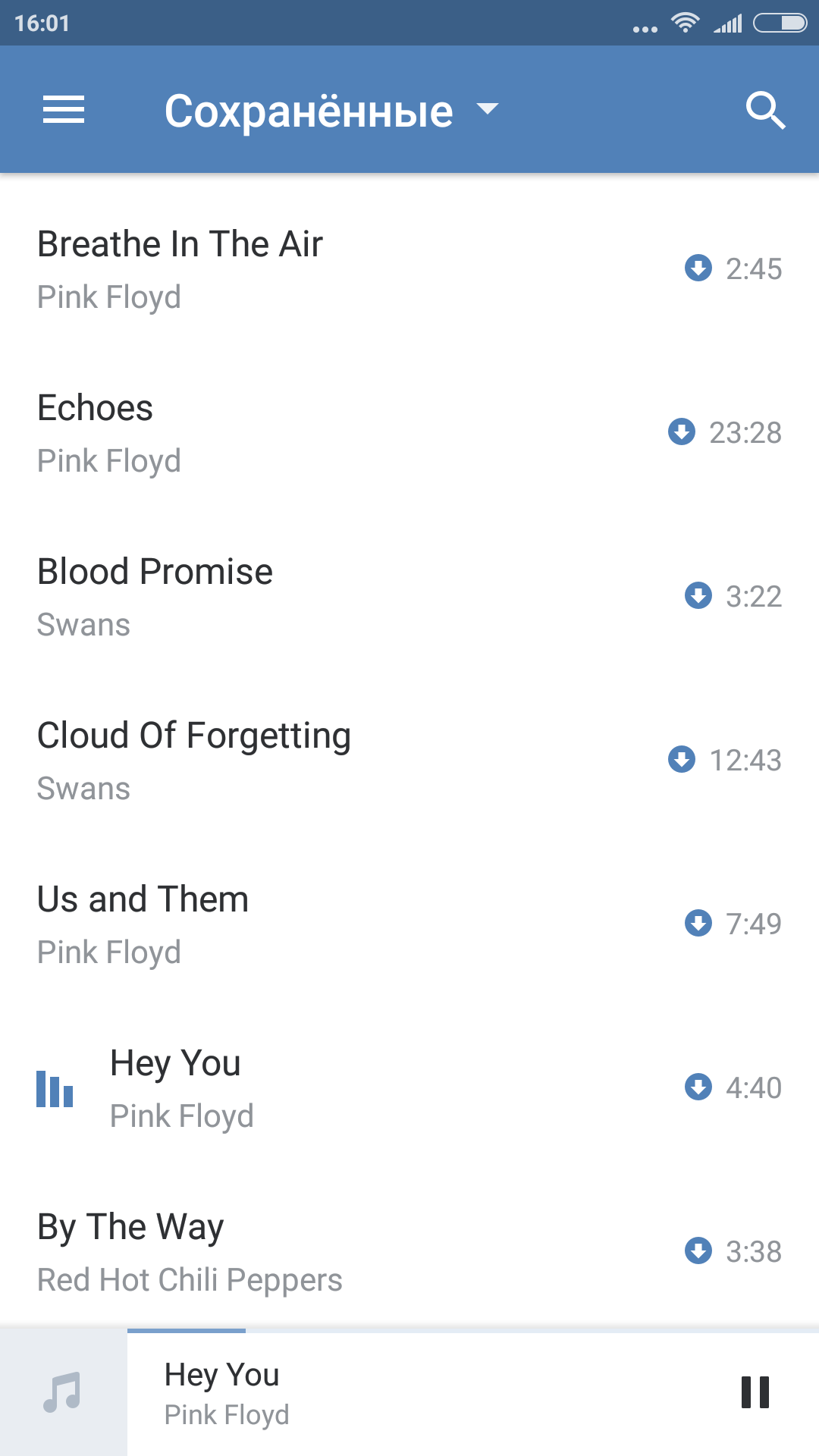This screenshot has height=1456, width=819.
Task: Pause the current track Hey You
Action: pos(755,1393)
